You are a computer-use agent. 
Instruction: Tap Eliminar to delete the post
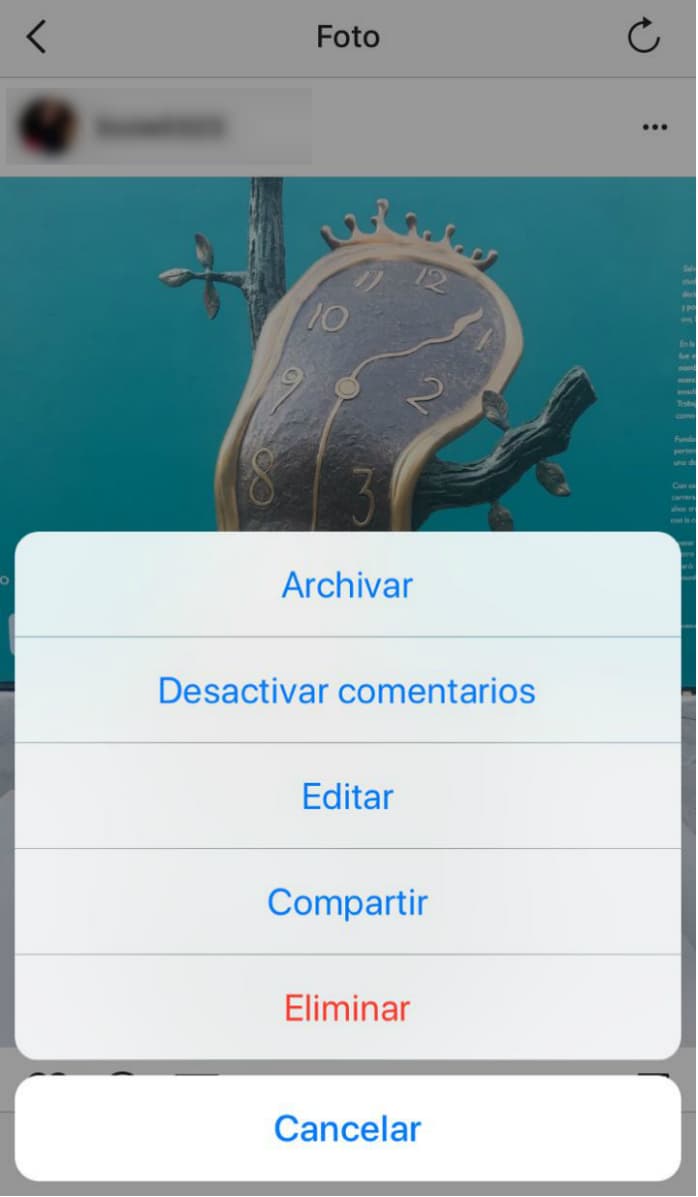click(x=347, y=1008)
